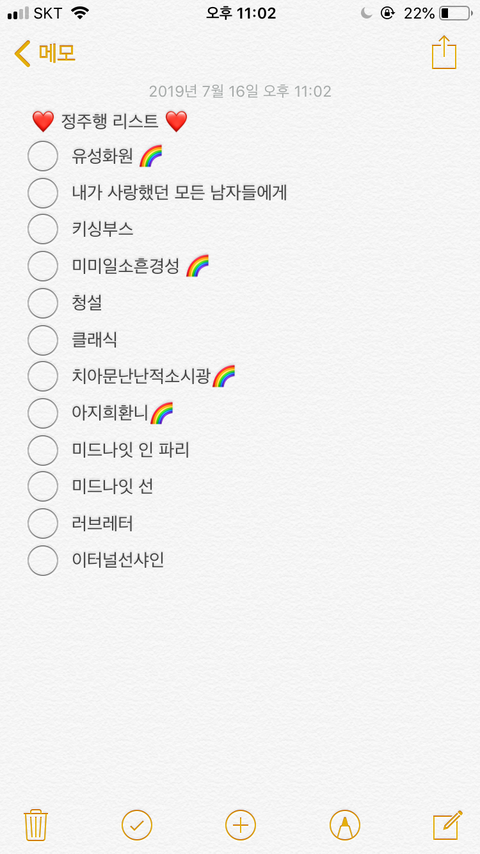Image resolution: width=480 pixels, height=854 pixels.
Task: Mark 청설 as completed
Action: point(42,303)
